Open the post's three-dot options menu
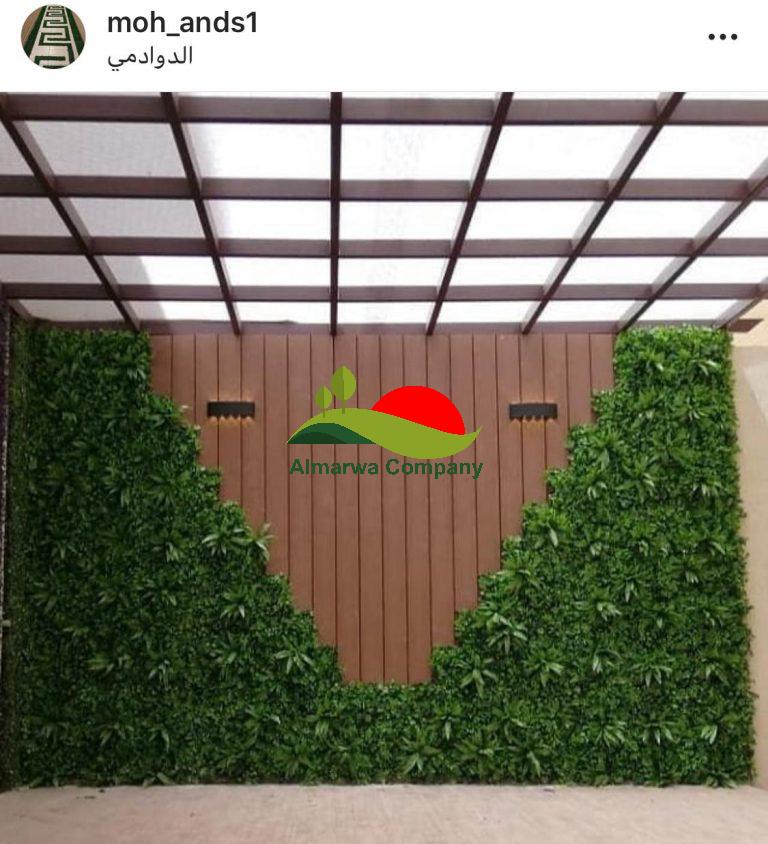The width and height of the screenshot is (768, 844). click(x=722, y=37)
